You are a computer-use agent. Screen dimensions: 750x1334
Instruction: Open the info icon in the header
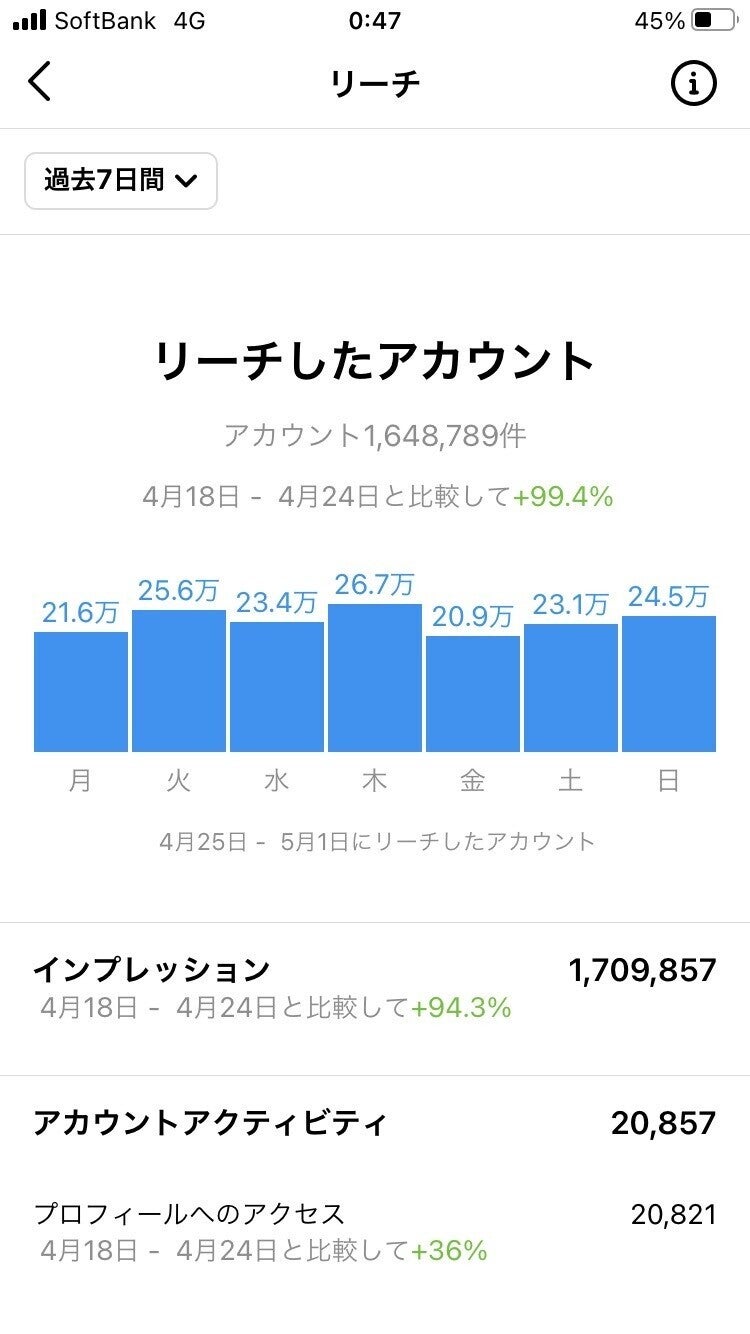click(x=693, y=83)
